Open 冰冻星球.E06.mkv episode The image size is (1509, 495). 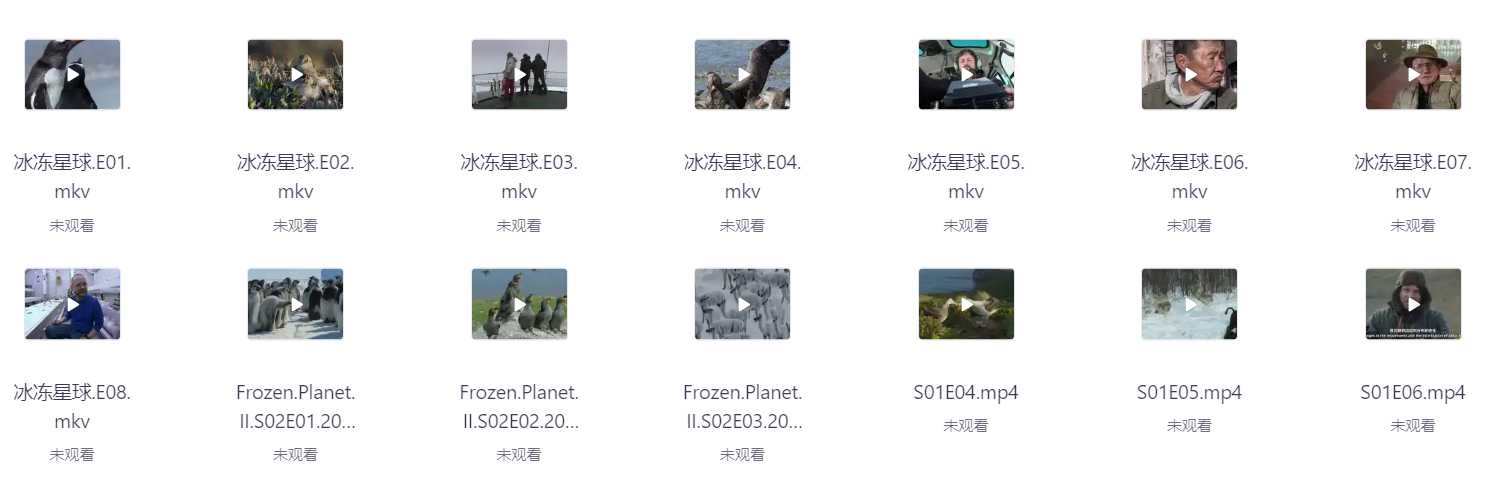(1190, 74)
